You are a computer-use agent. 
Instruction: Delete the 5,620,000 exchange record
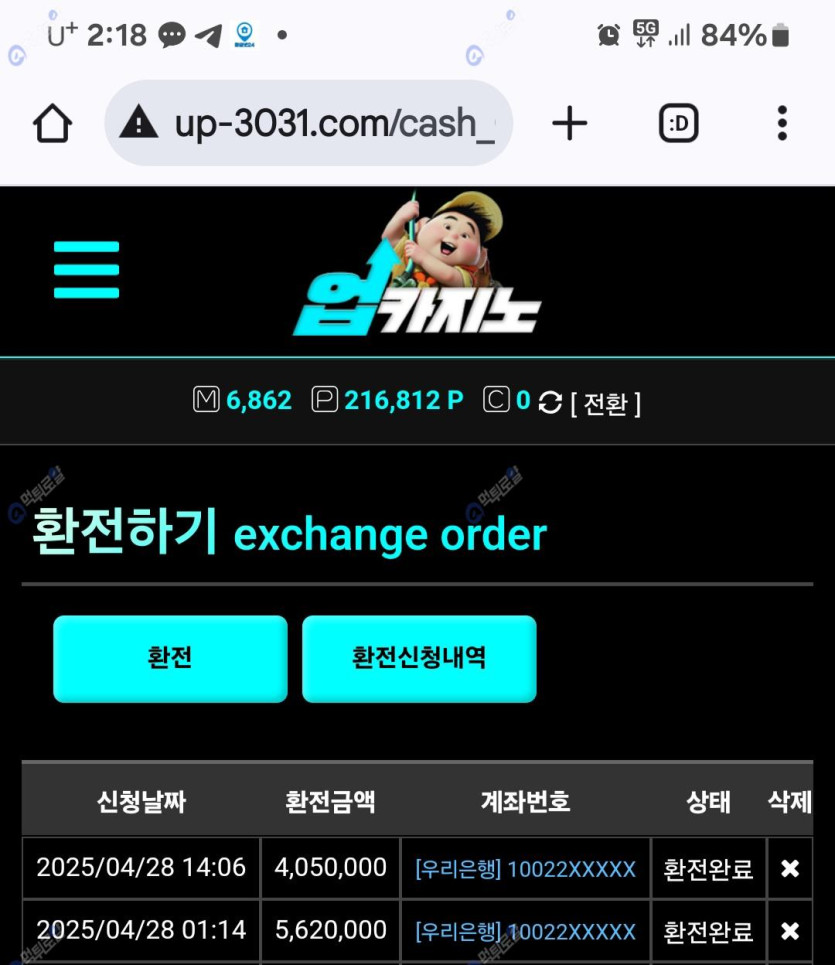(789, 931)
